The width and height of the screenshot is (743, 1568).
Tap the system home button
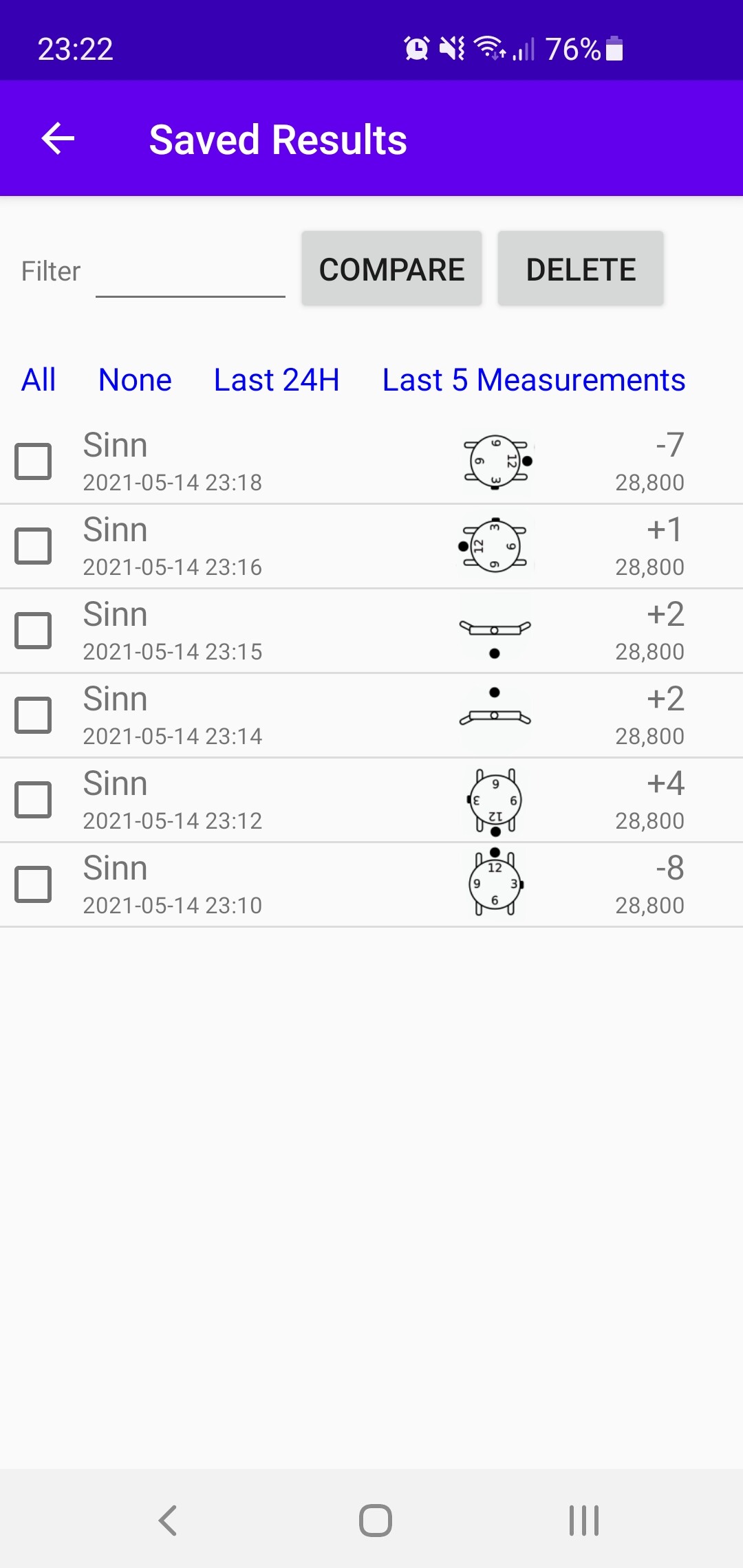click(376, 1520)
